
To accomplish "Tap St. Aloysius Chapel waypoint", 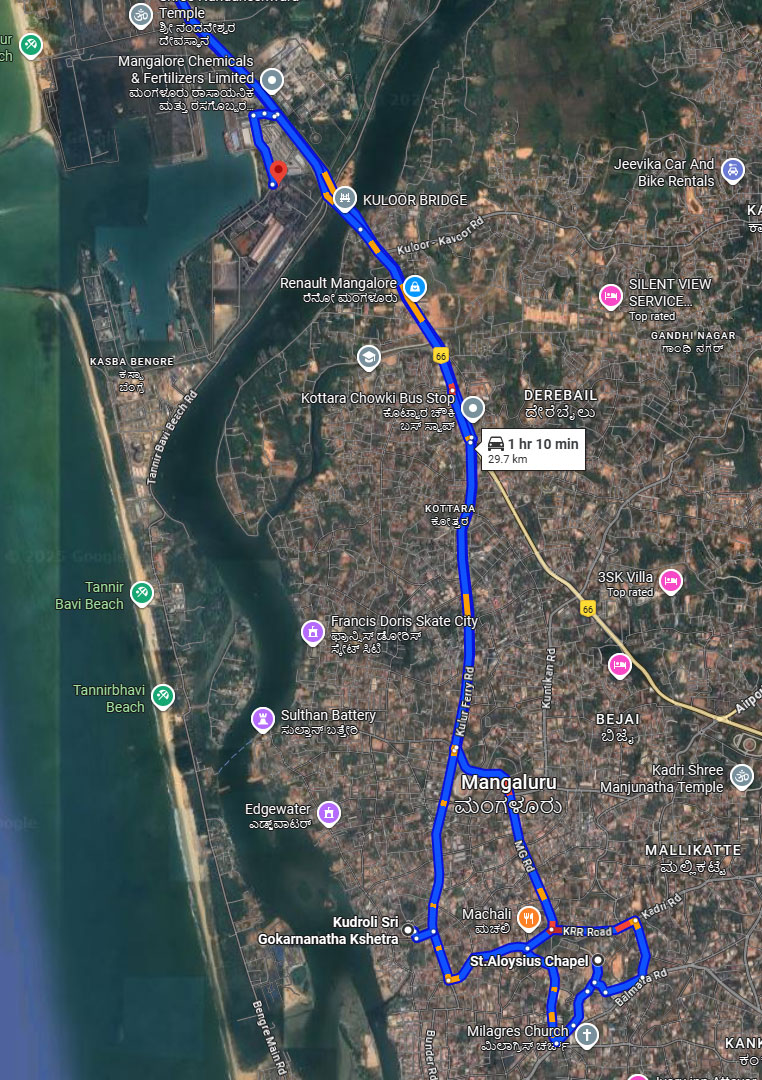I will [x=598, y=961].
